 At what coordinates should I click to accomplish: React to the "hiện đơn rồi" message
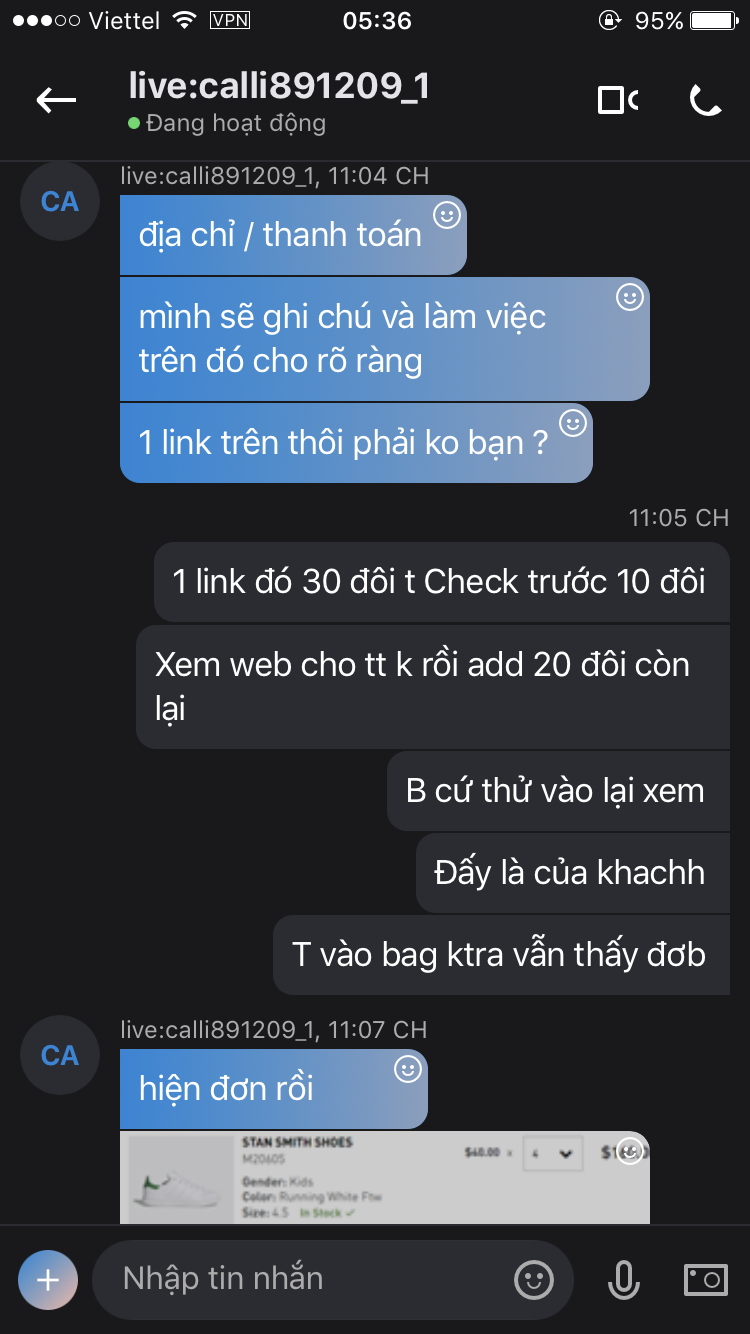tap(407, 1069)
